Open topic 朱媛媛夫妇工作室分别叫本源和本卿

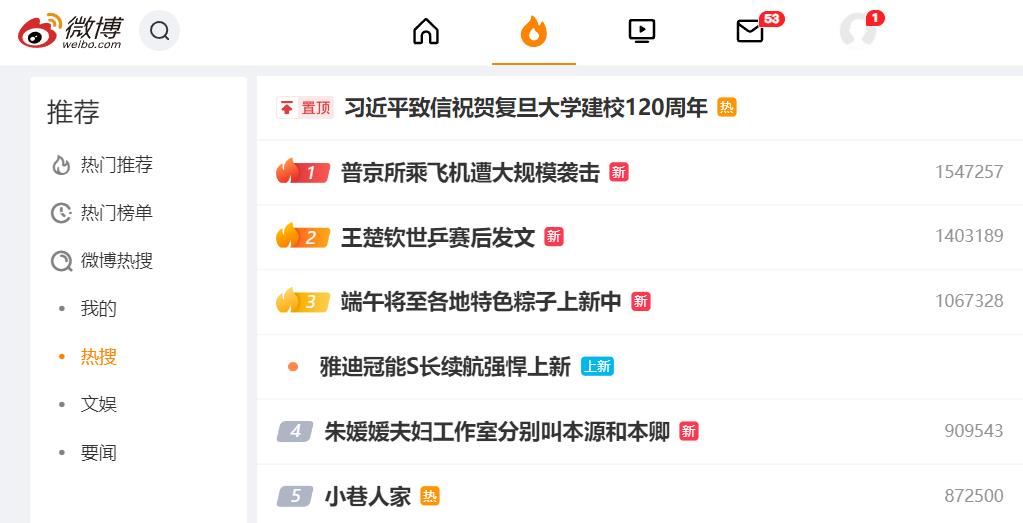tap(497, 432)
